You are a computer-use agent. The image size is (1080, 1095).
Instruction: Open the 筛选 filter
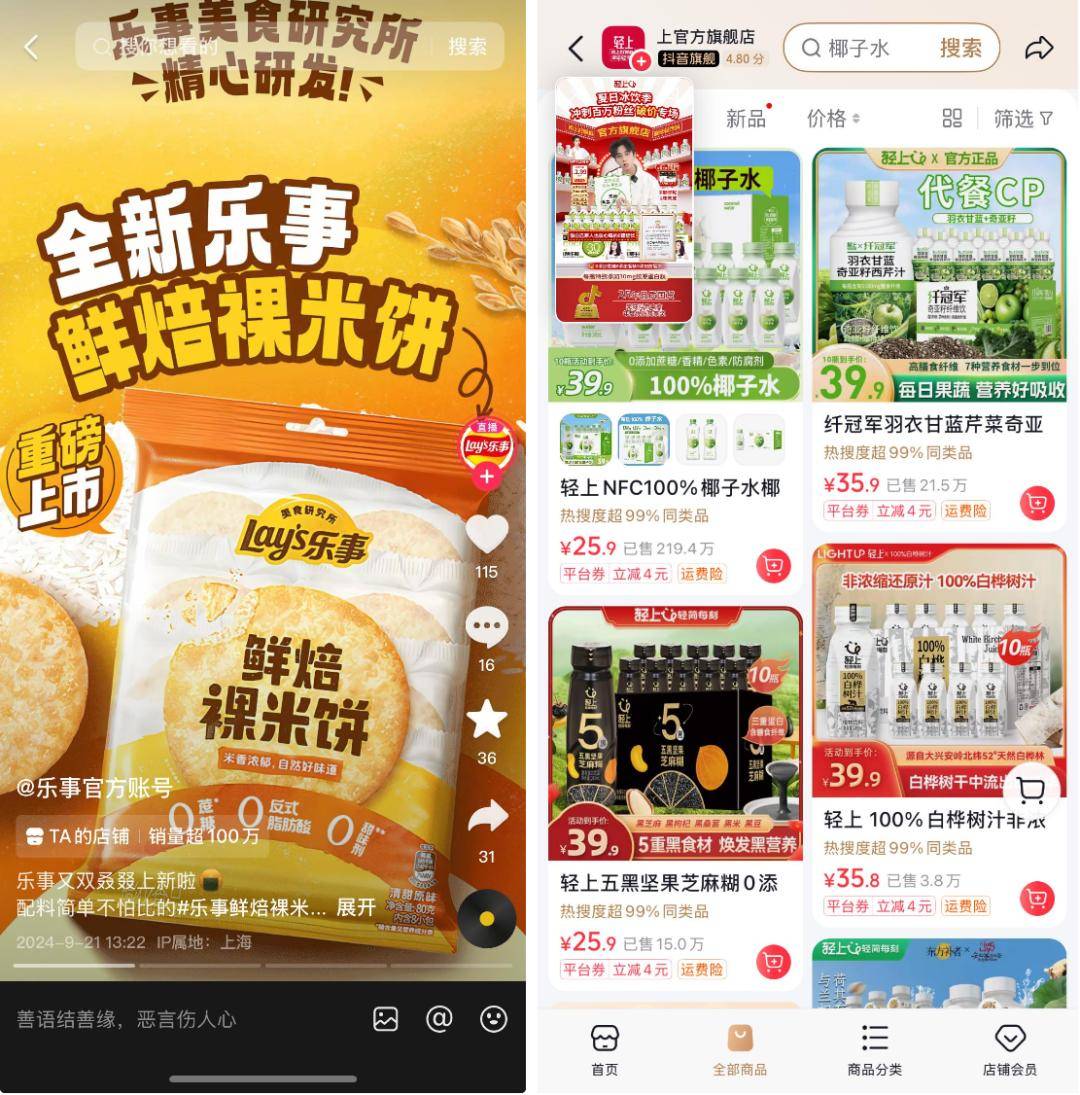coord(1022,118)
